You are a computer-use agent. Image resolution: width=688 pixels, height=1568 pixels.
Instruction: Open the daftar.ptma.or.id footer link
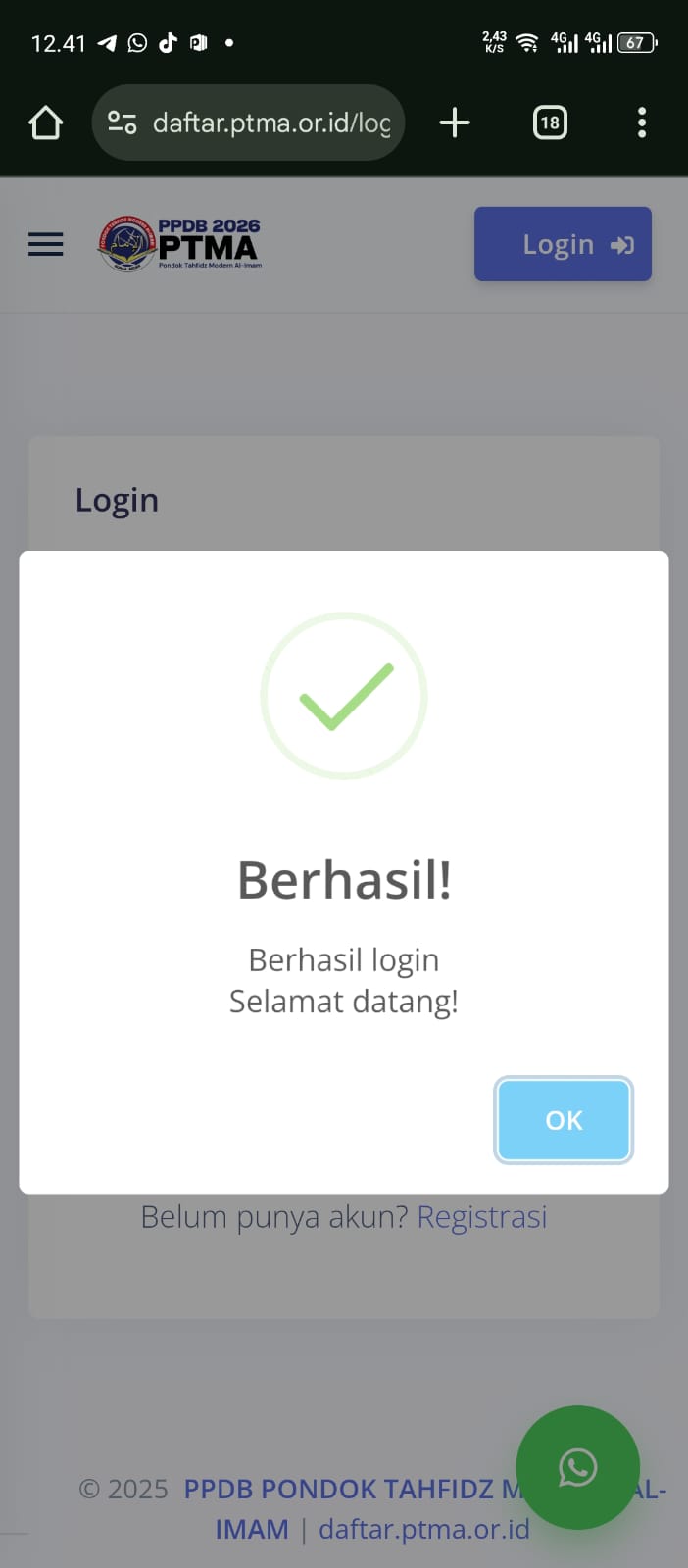(423, 1529)
